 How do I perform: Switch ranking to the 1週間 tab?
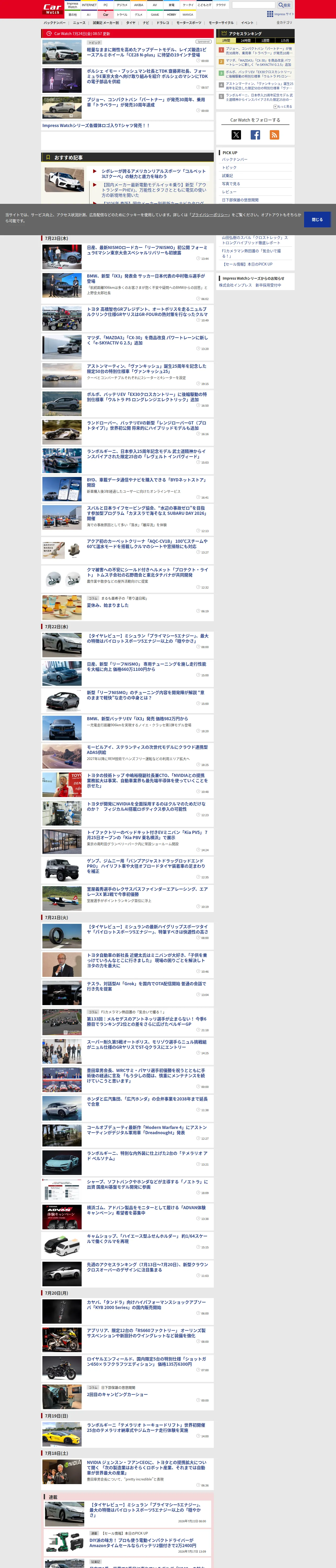point(265,41)
